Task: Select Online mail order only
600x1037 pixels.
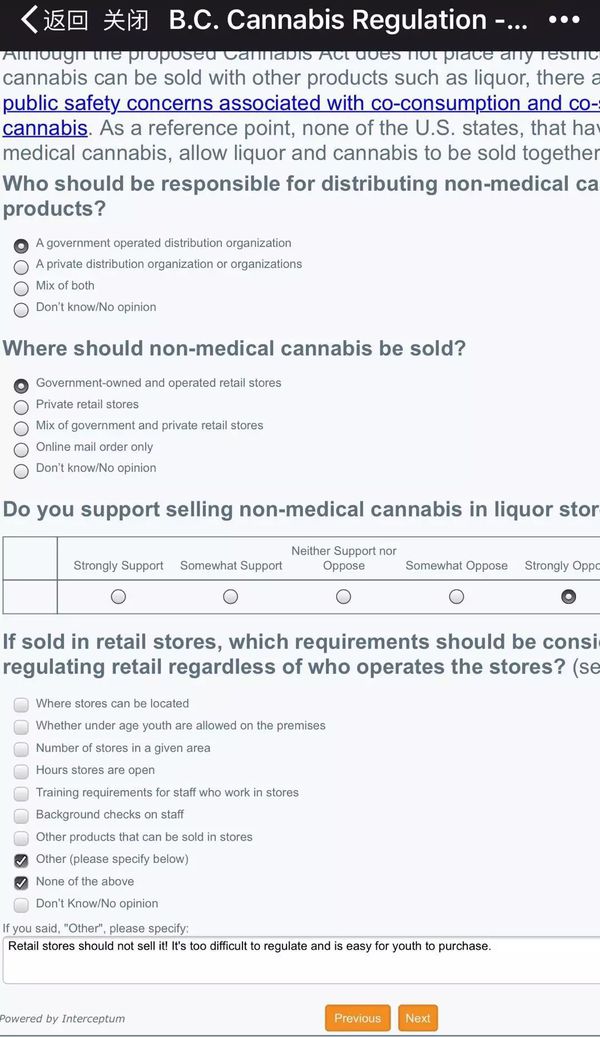Action: [x=21, y=450]
